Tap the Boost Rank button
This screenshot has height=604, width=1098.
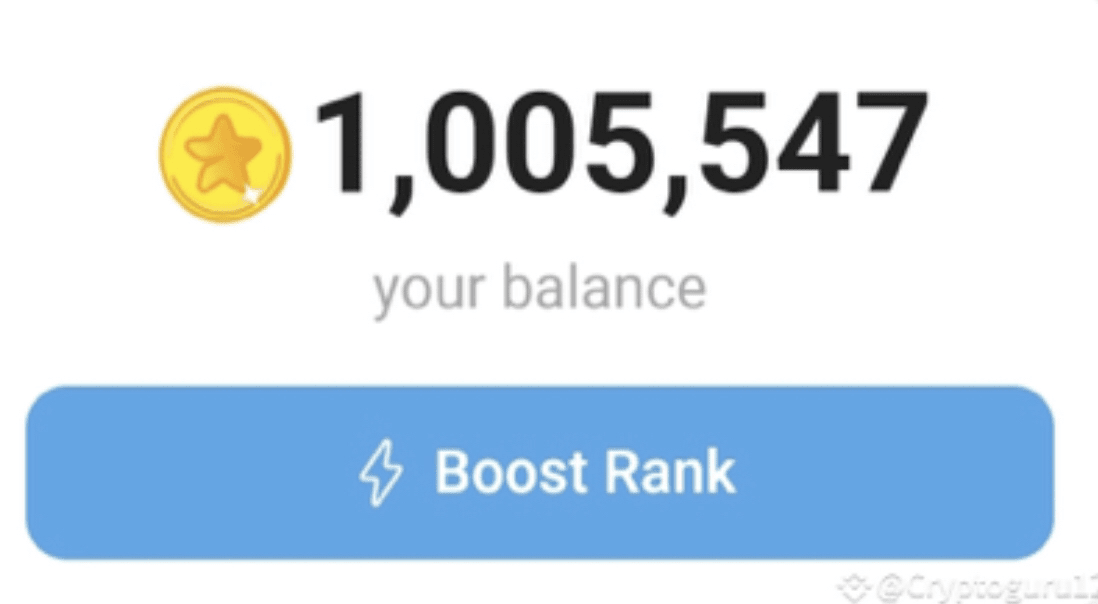click(x=540, y=472)
